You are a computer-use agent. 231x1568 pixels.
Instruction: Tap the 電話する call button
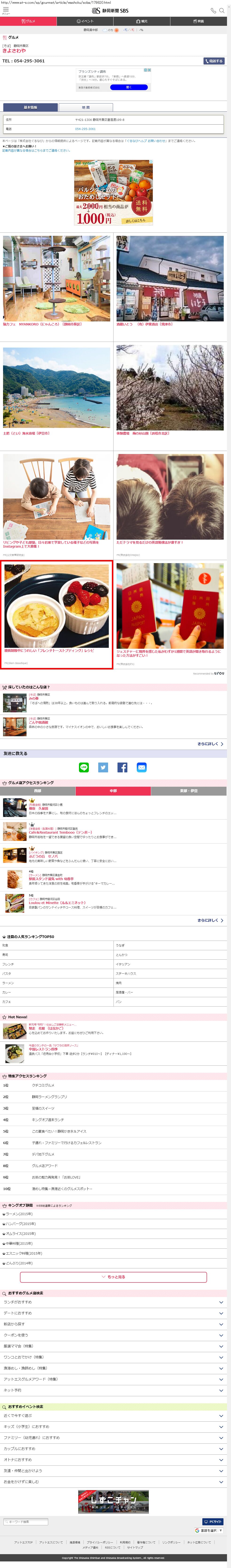pos(214,61)
